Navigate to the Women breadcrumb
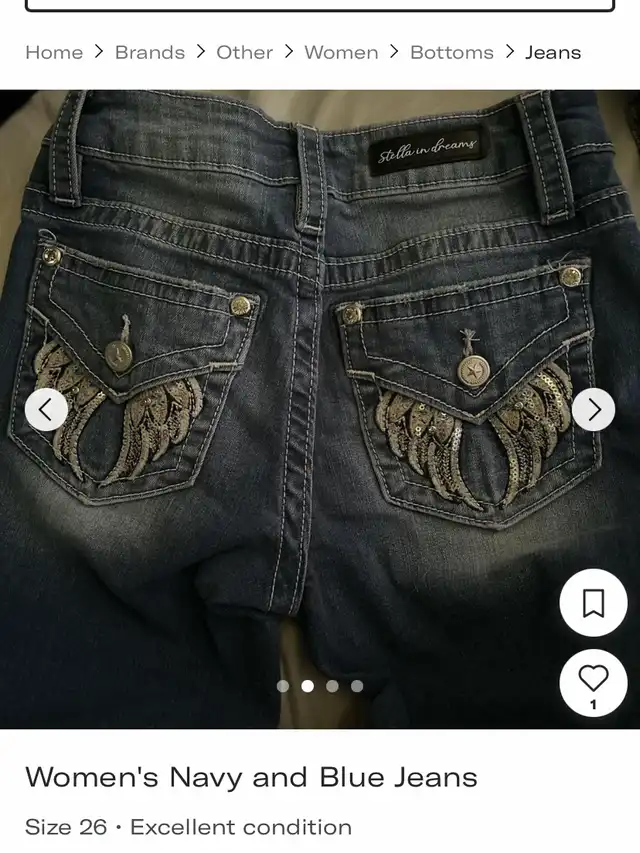The width and height of the screenshot is (640, 853). coord(341,52)
